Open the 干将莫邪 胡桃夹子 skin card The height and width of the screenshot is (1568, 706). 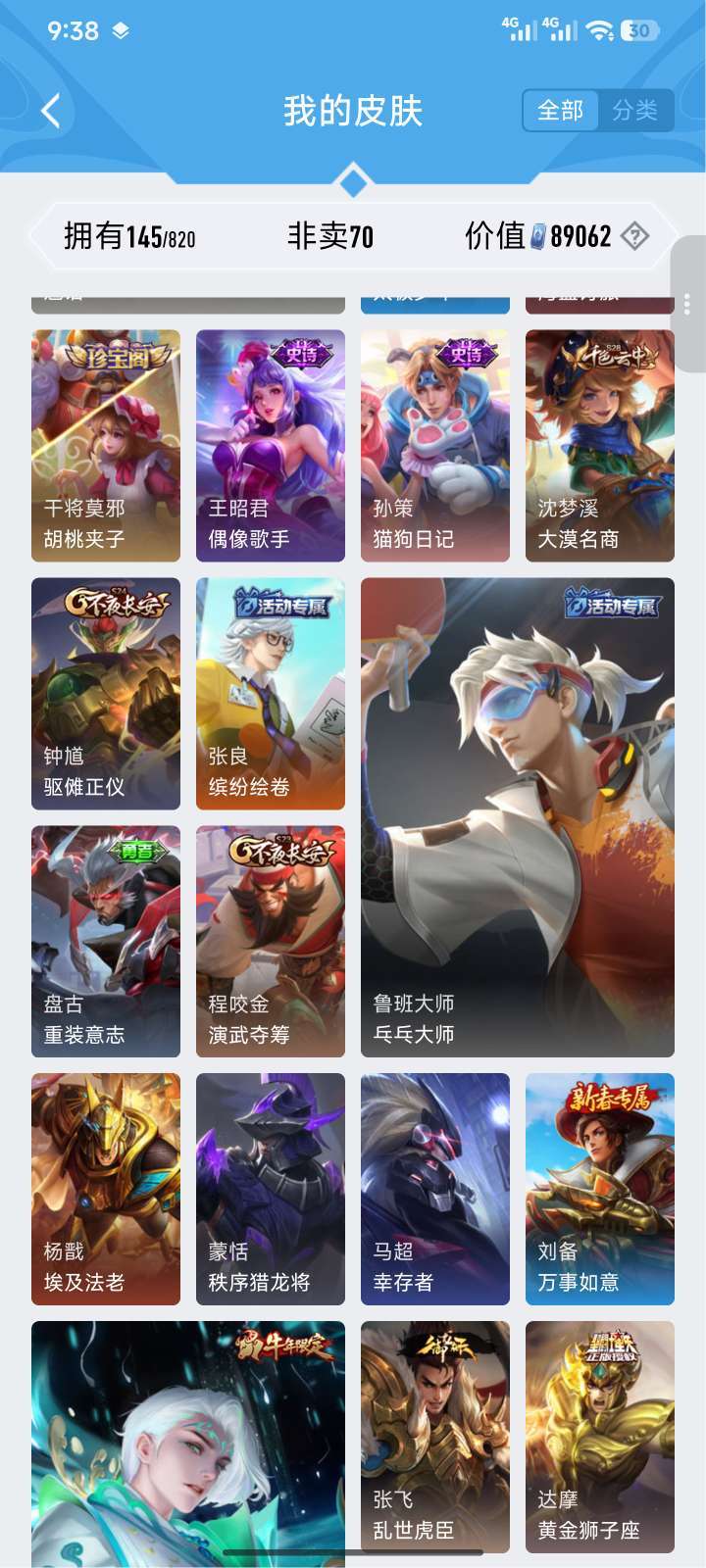point(106,446)
